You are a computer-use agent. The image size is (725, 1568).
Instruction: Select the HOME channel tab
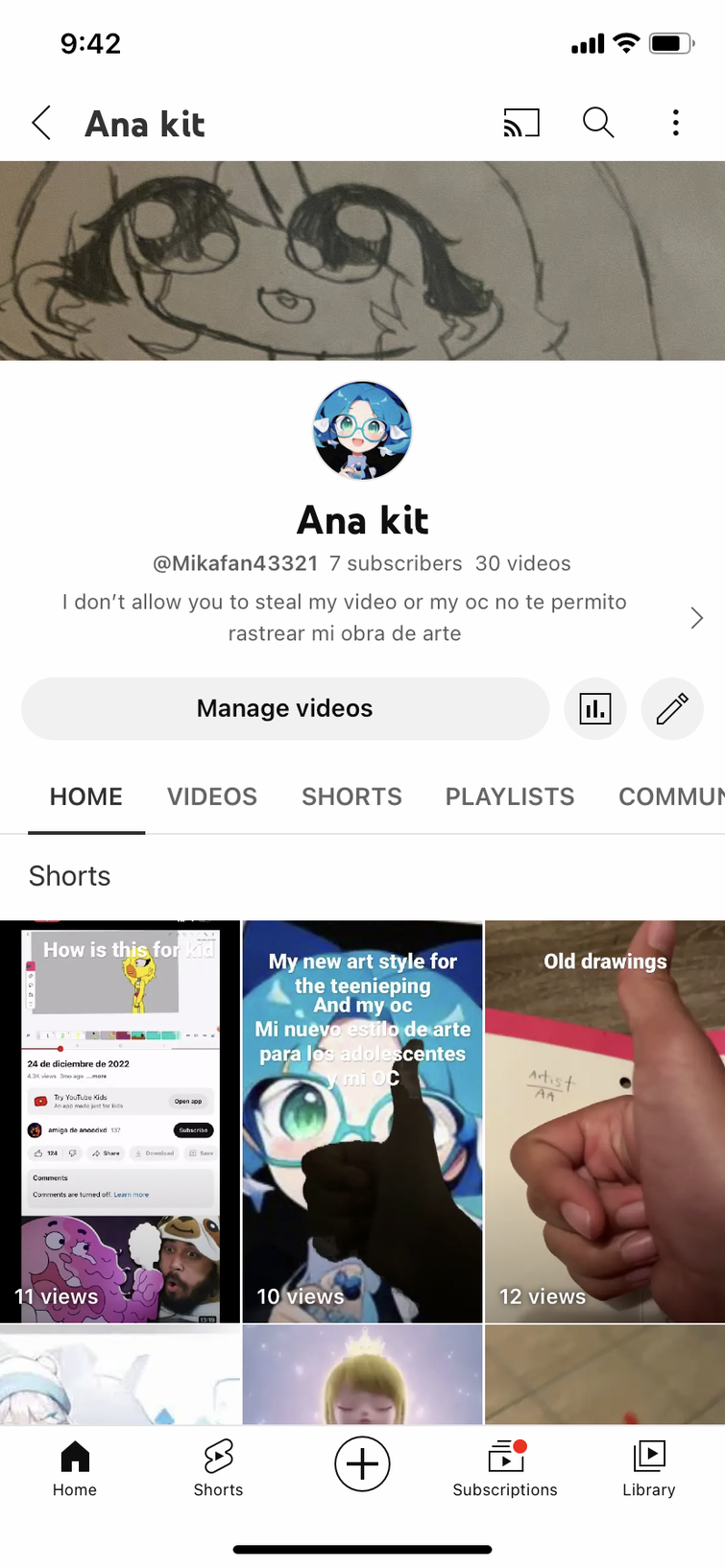[x=86, y=796]
